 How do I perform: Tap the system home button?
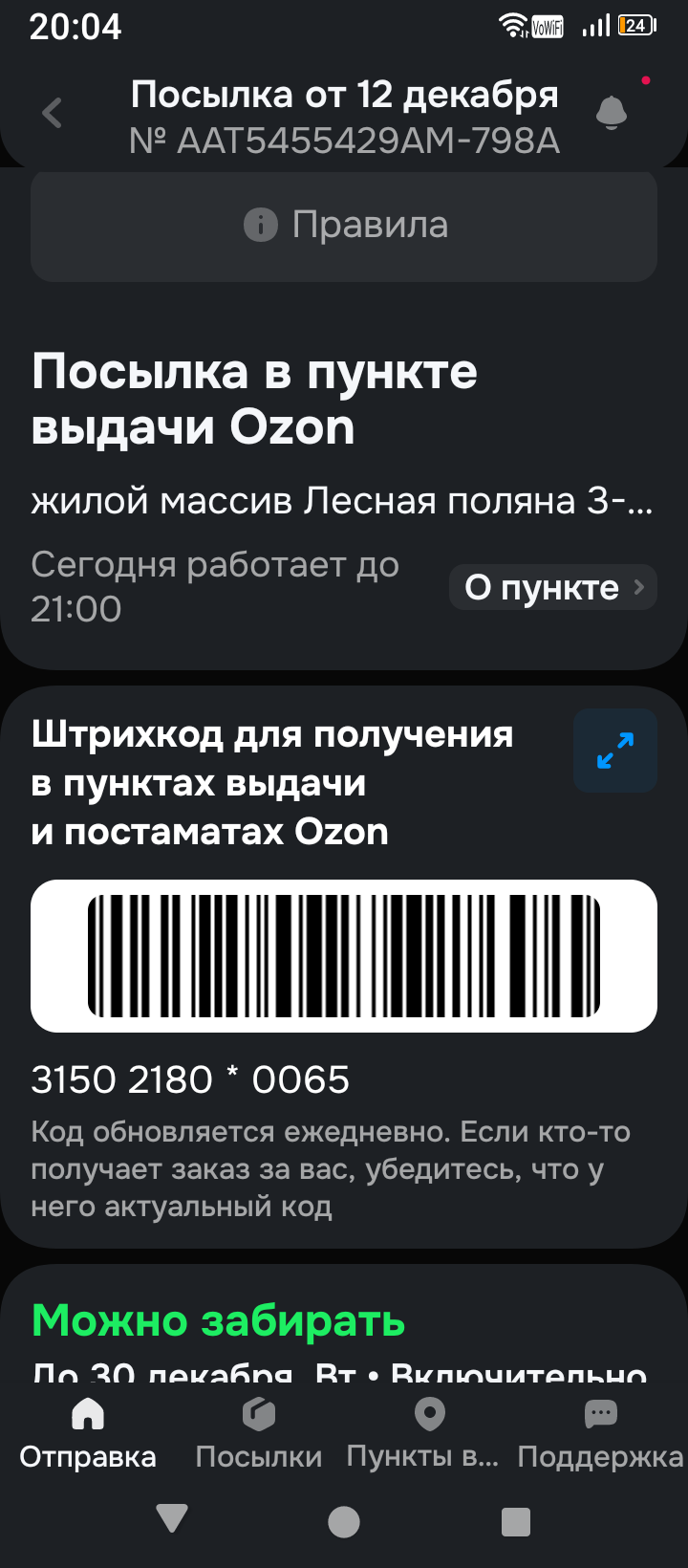[x=344, y=1521]
